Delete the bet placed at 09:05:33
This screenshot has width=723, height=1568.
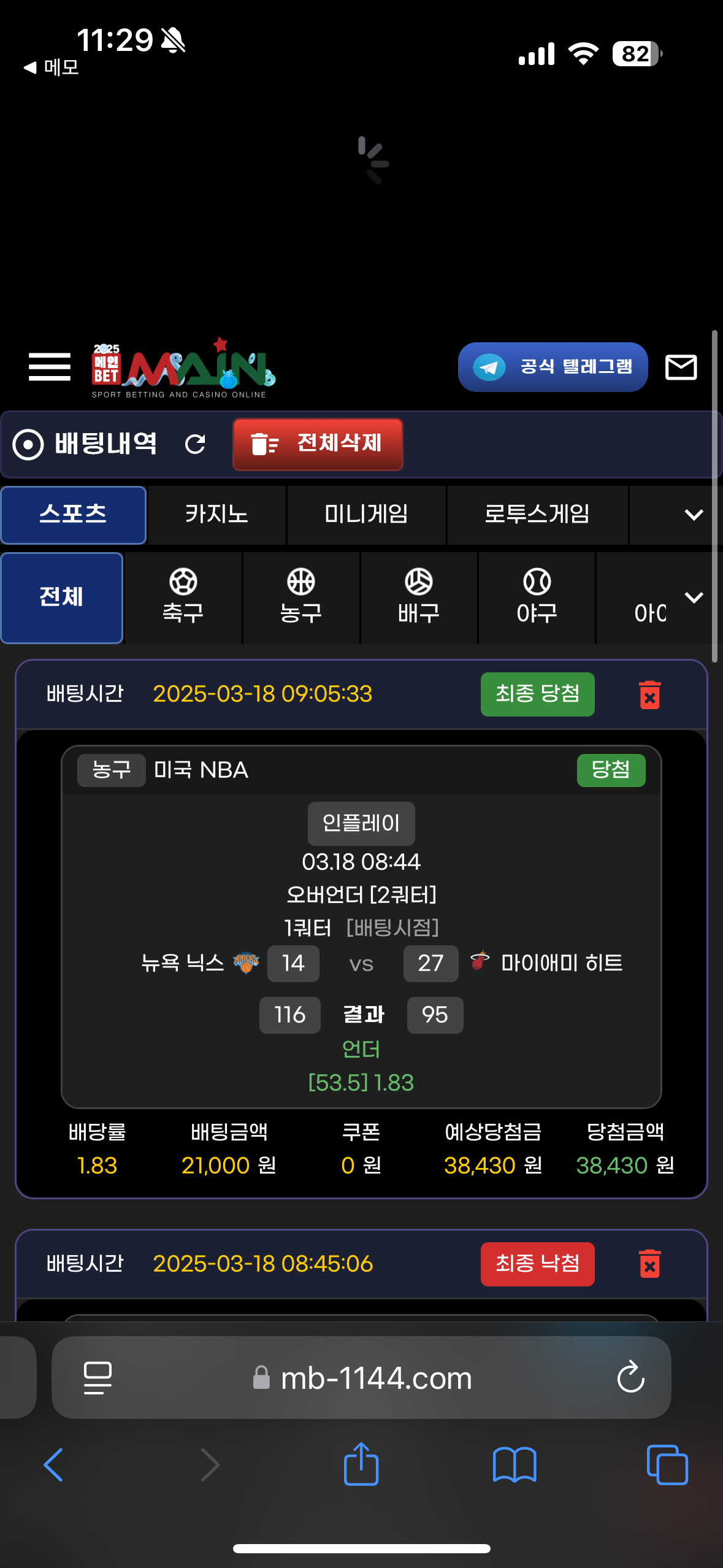(649, 695)
